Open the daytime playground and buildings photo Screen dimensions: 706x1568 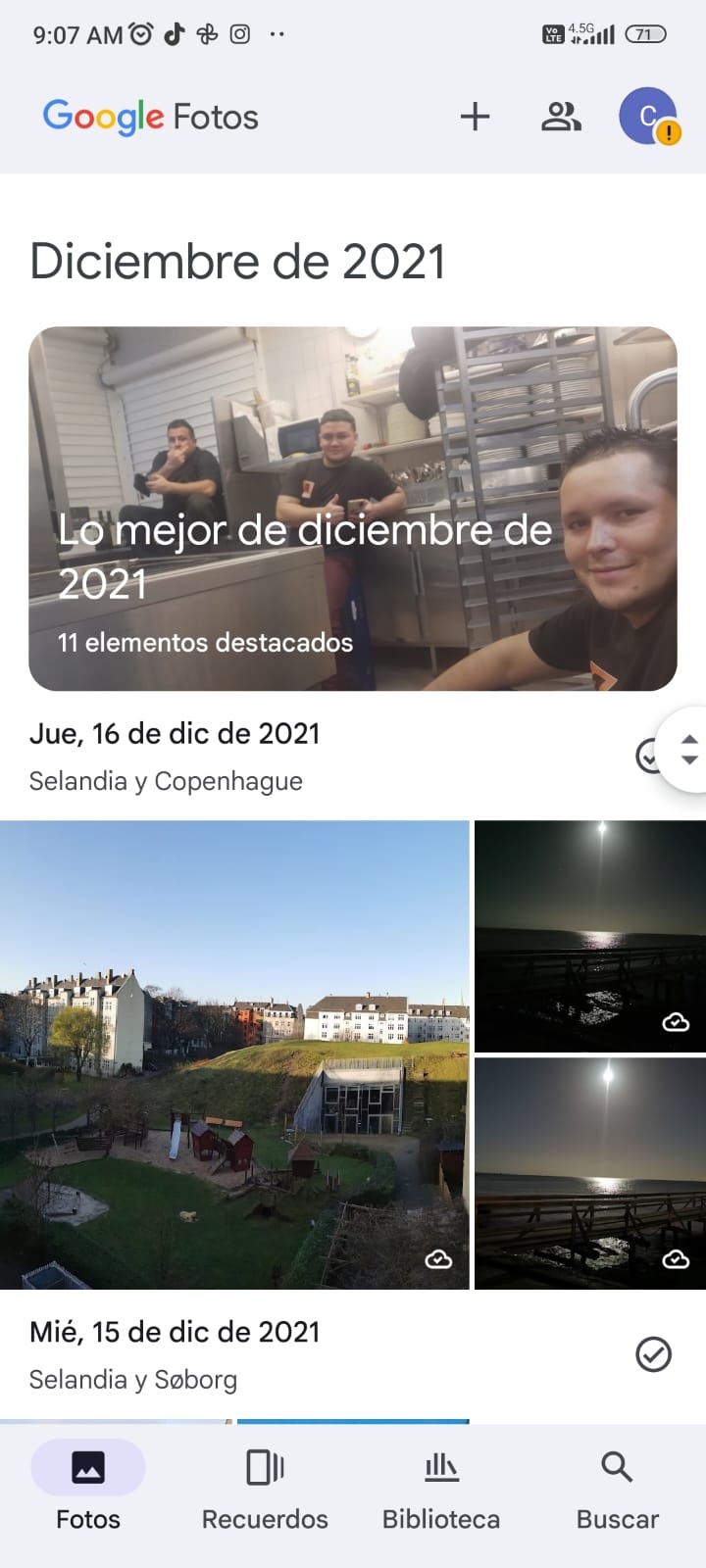[x=234, y=1053]
